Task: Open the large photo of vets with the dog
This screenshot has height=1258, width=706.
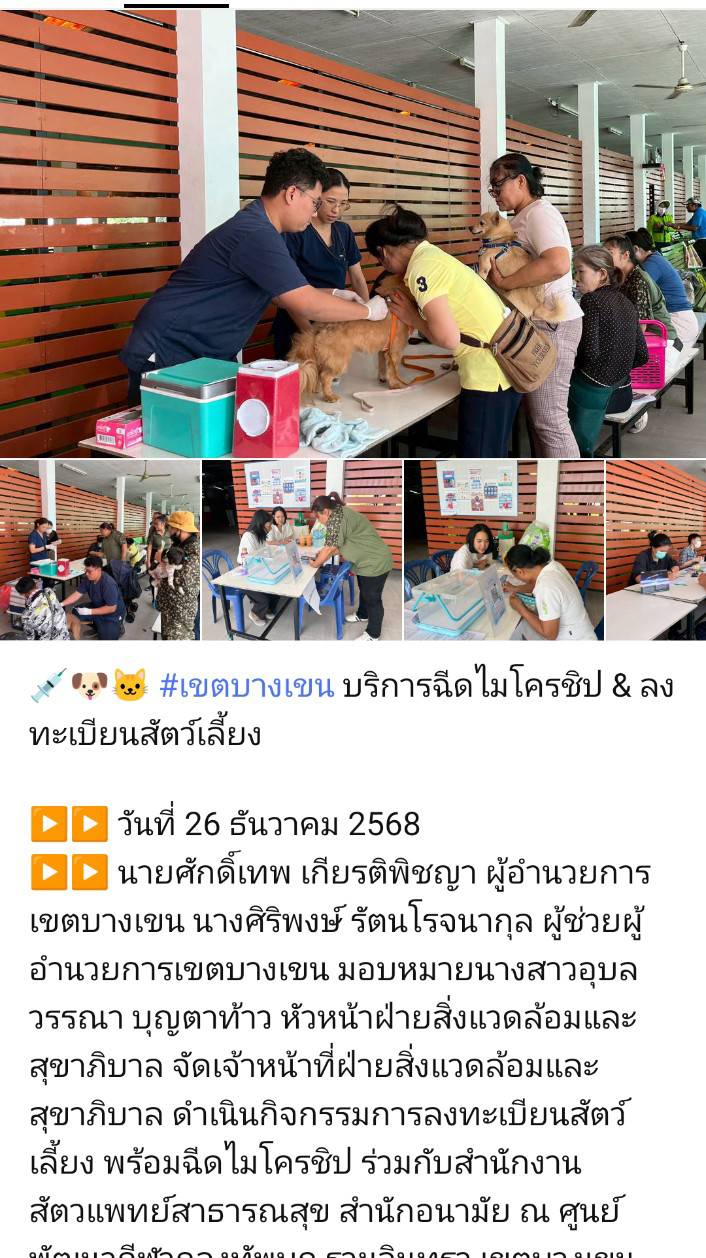Action: (353, 233)
